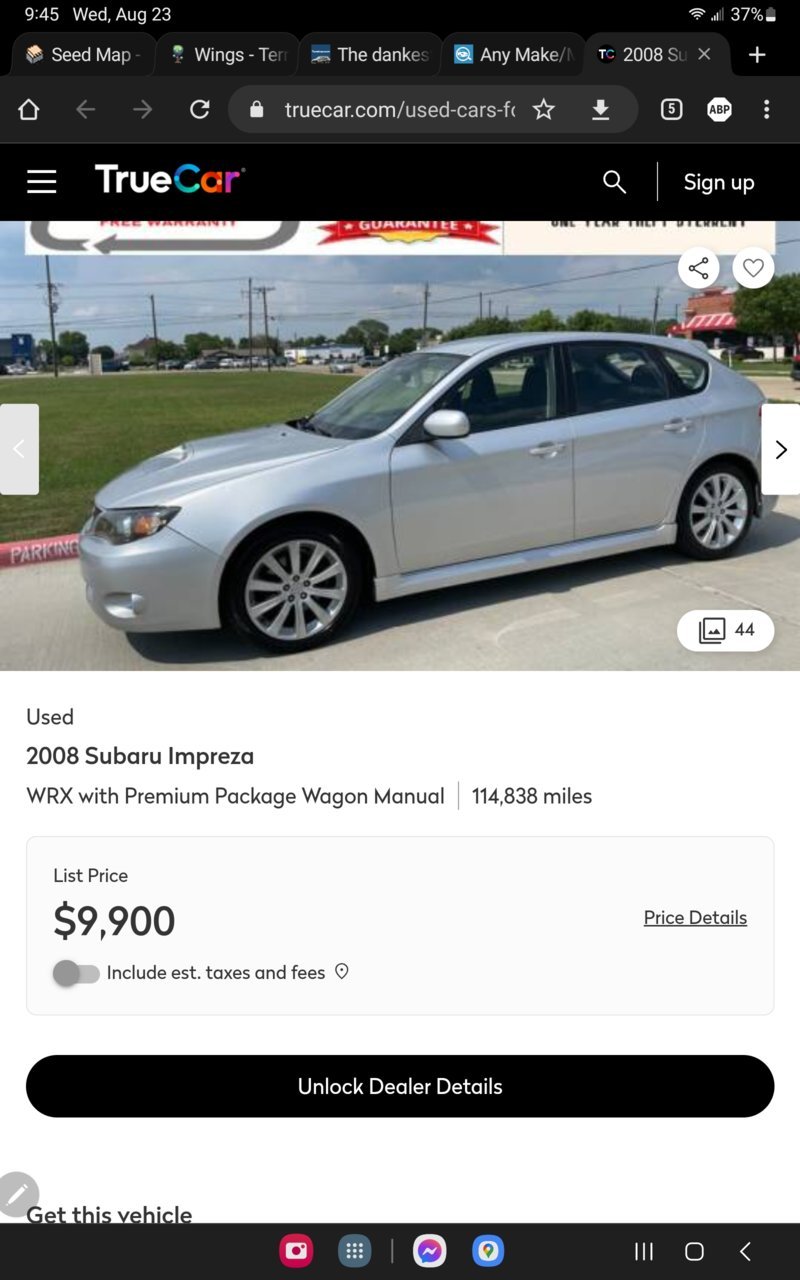Tap the location pin beside taxes and fees
Screen dimensions: 800x1280
(x=342, y=972)
